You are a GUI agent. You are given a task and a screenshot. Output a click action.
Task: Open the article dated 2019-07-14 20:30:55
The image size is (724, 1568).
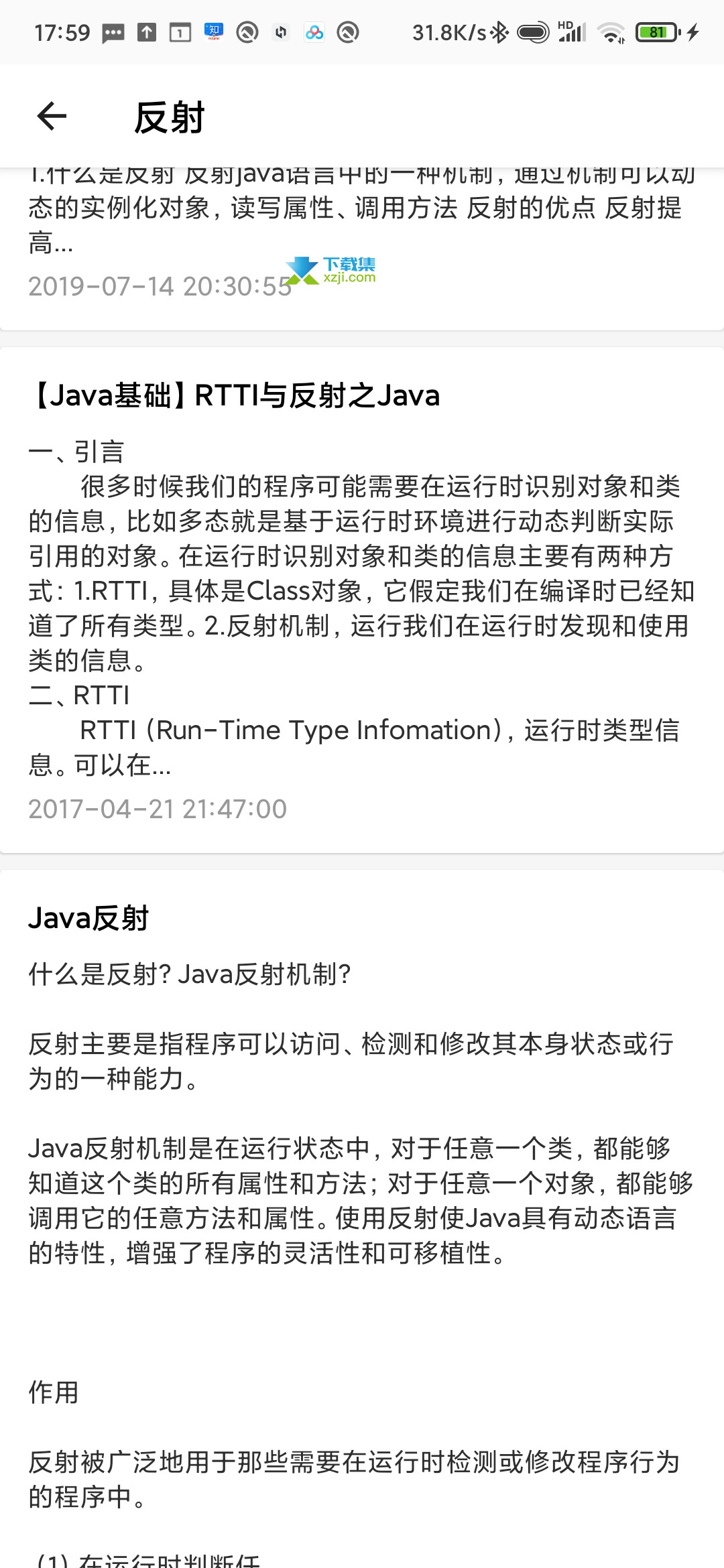tap(362, 249)
